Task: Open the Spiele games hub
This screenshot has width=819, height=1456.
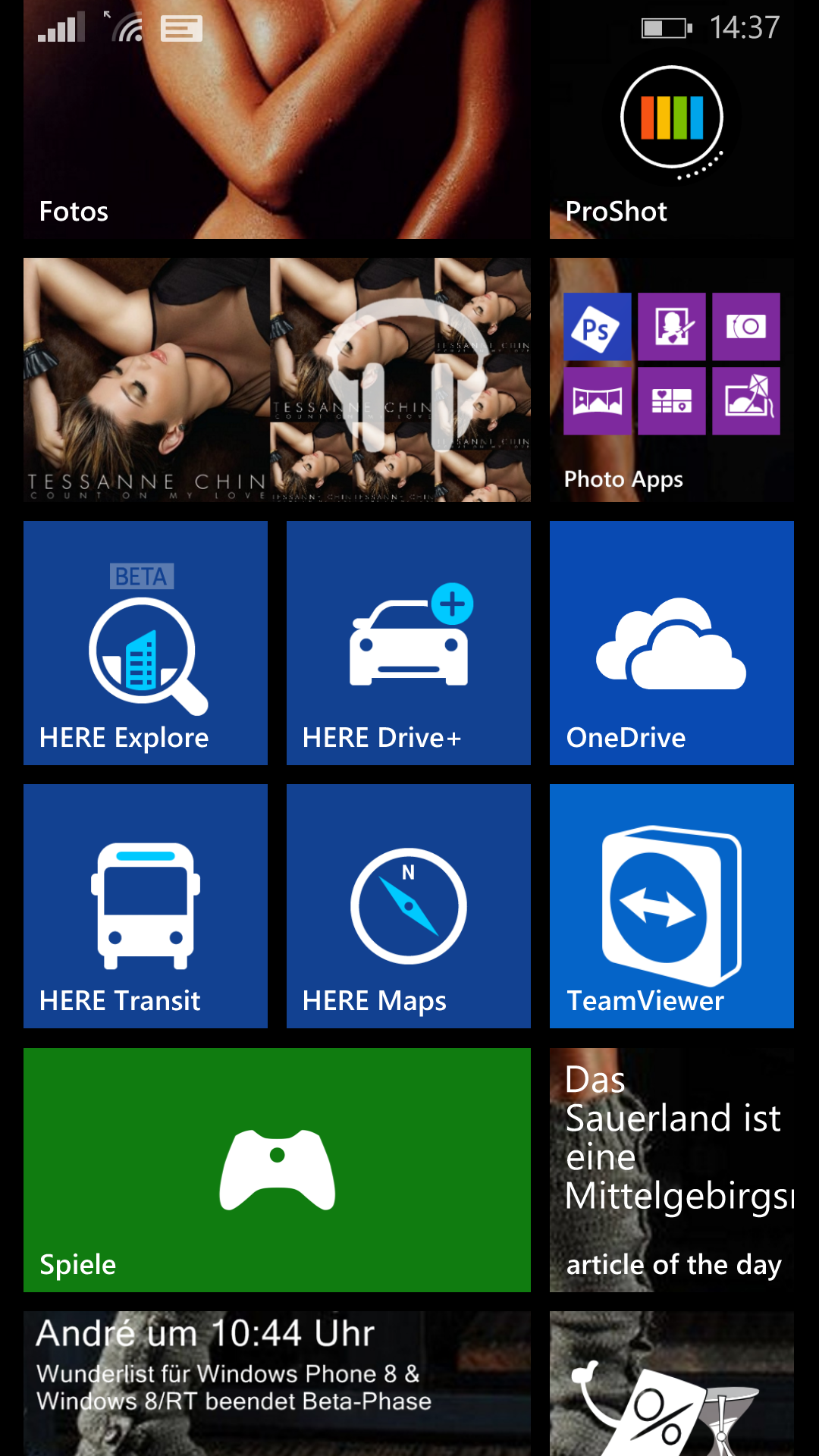Action: point(277,1169)
